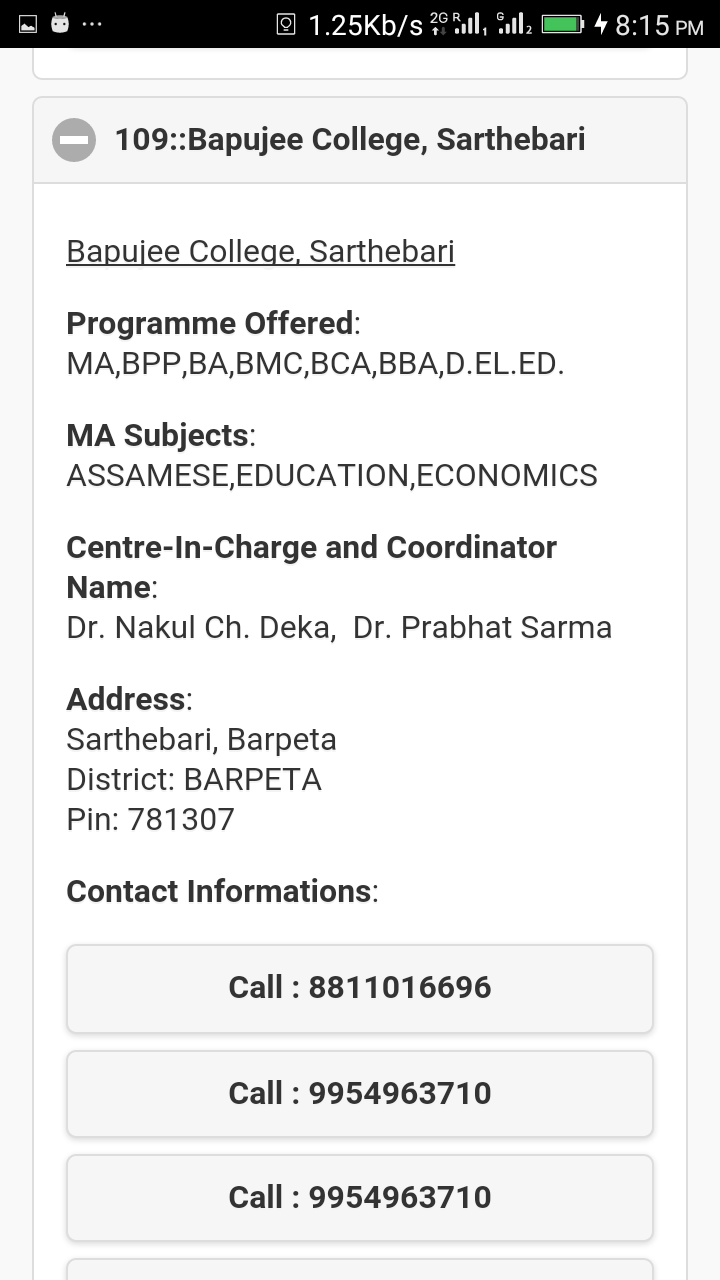Collapse the 109::Bapujee College, Sarthebari section
The height and width of the screenshot is (1280, 720).
click(x=74, y=140)
